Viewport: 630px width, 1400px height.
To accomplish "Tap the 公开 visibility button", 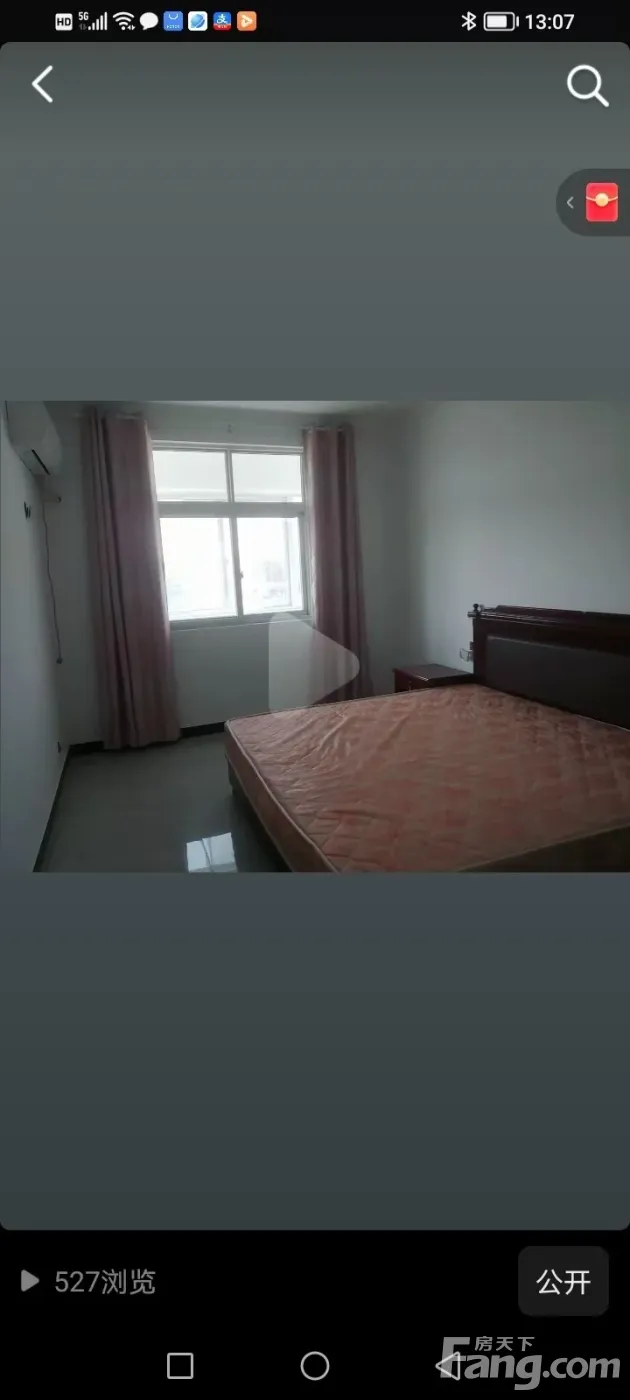I will 563,1281.
